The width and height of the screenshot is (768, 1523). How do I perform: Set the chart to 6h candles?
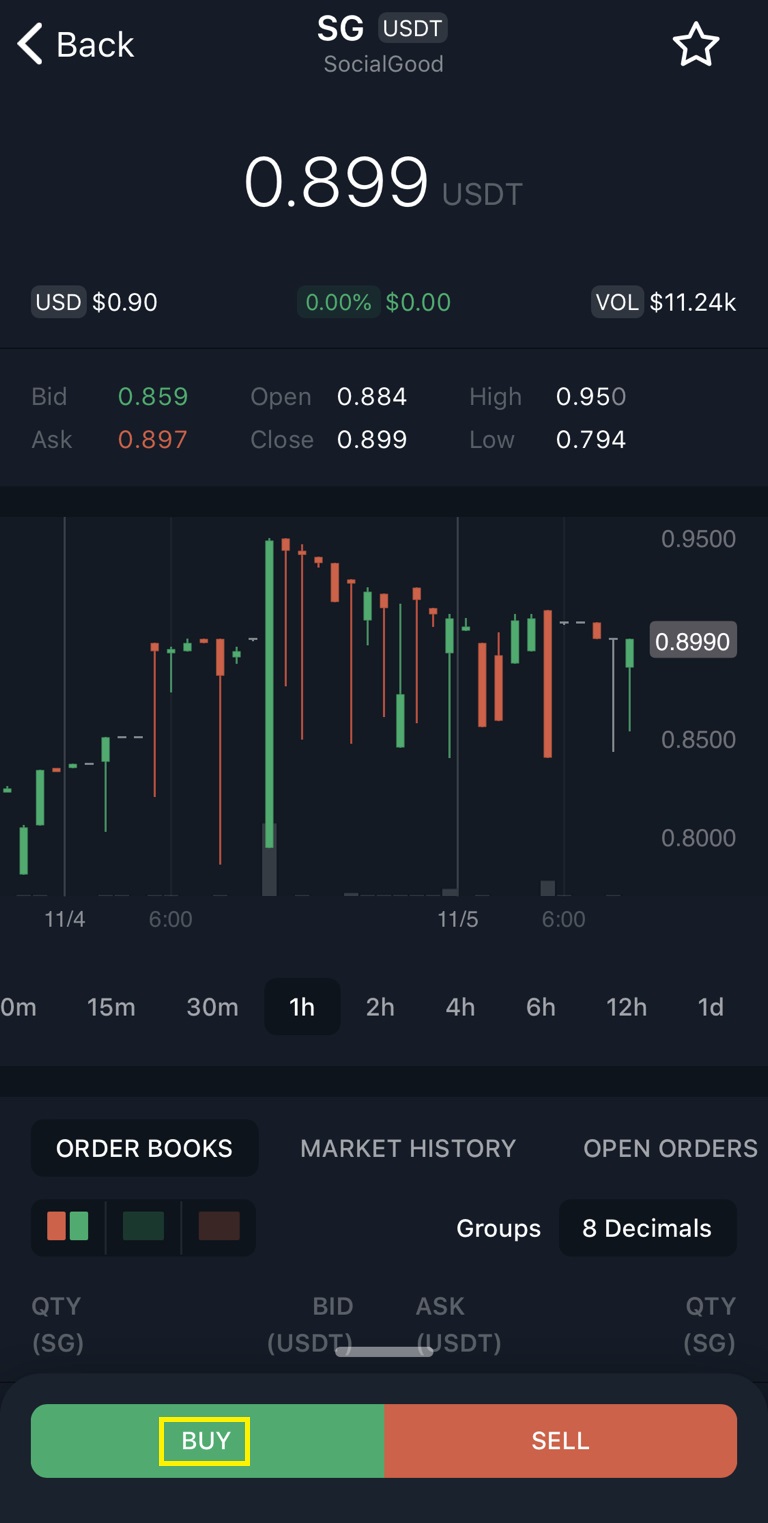pos(541,1007)
